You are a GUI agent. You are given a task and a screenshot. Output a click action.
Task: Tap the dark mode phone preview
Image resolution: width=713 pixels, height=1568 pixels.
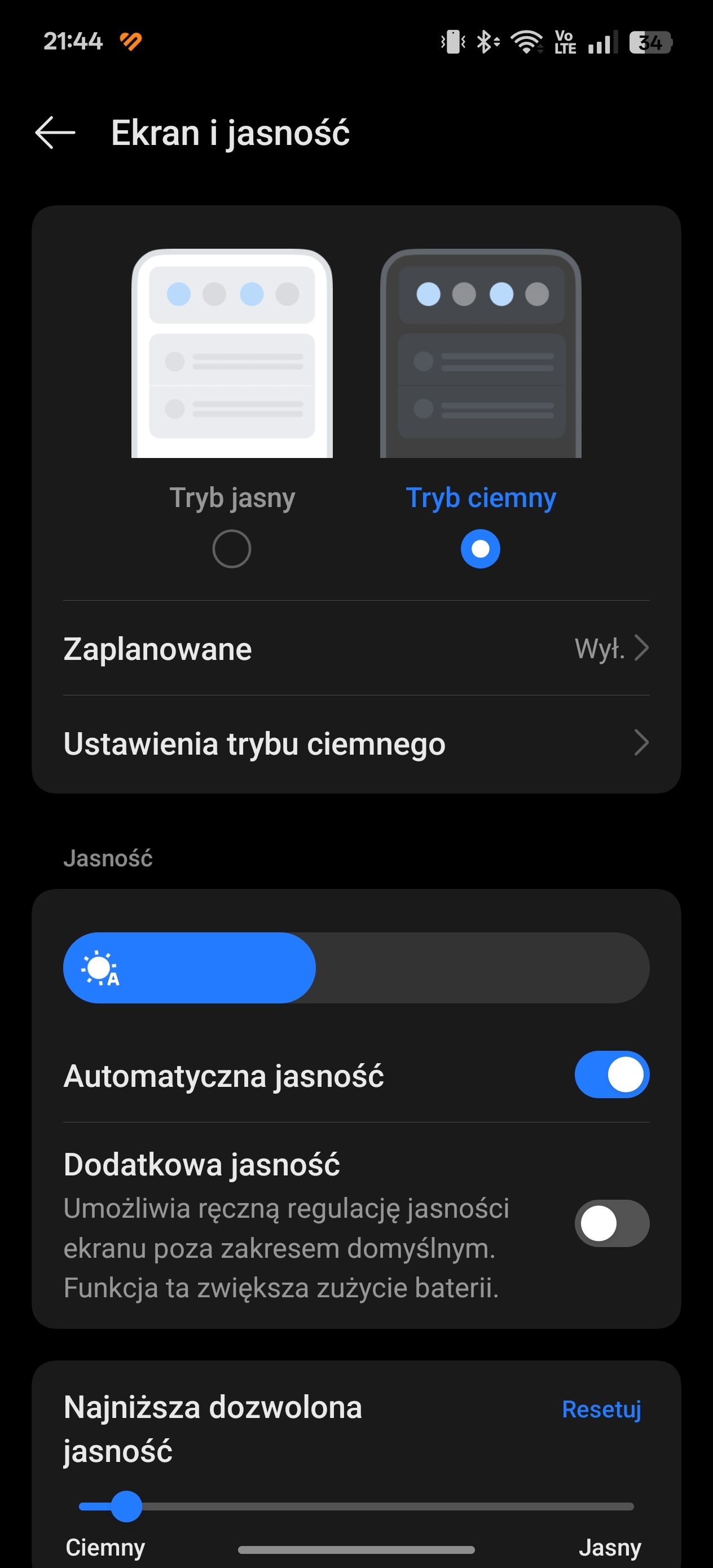click(x=481, y=353)
